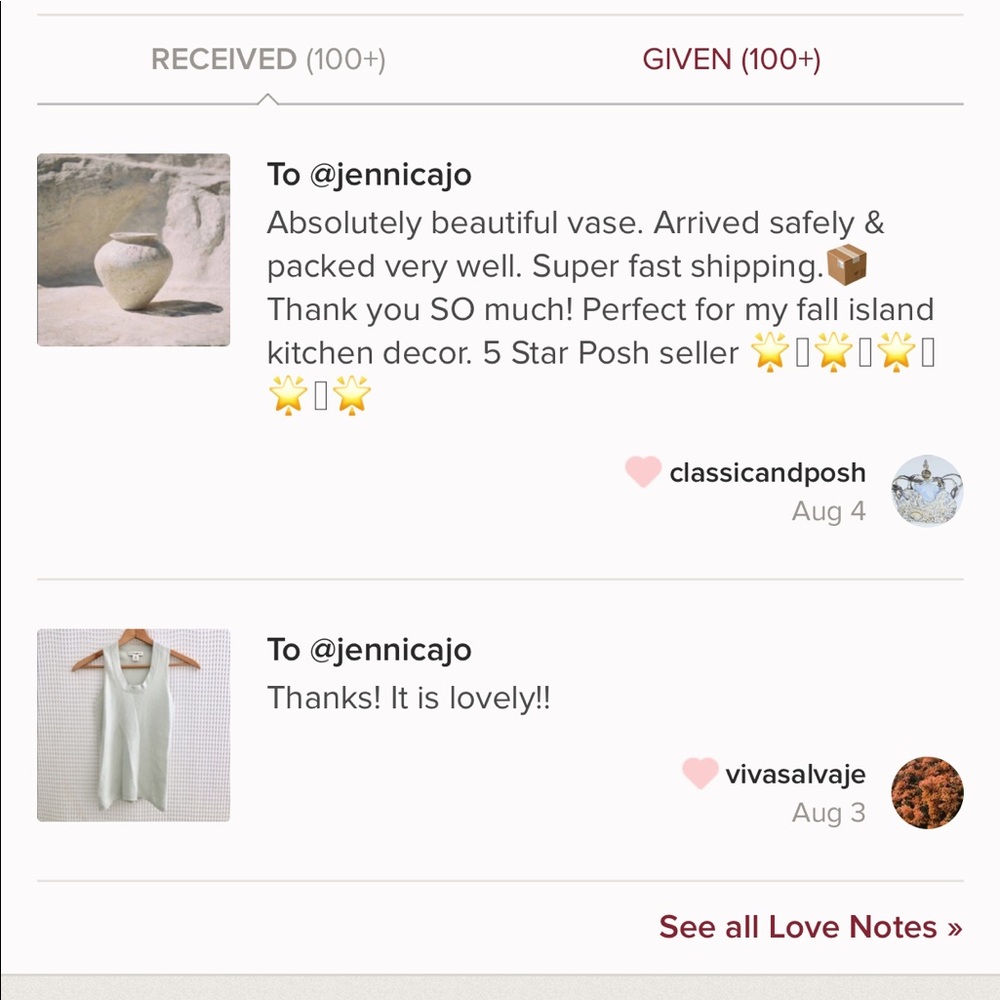See all Love Notes

[x=810, y=927]
